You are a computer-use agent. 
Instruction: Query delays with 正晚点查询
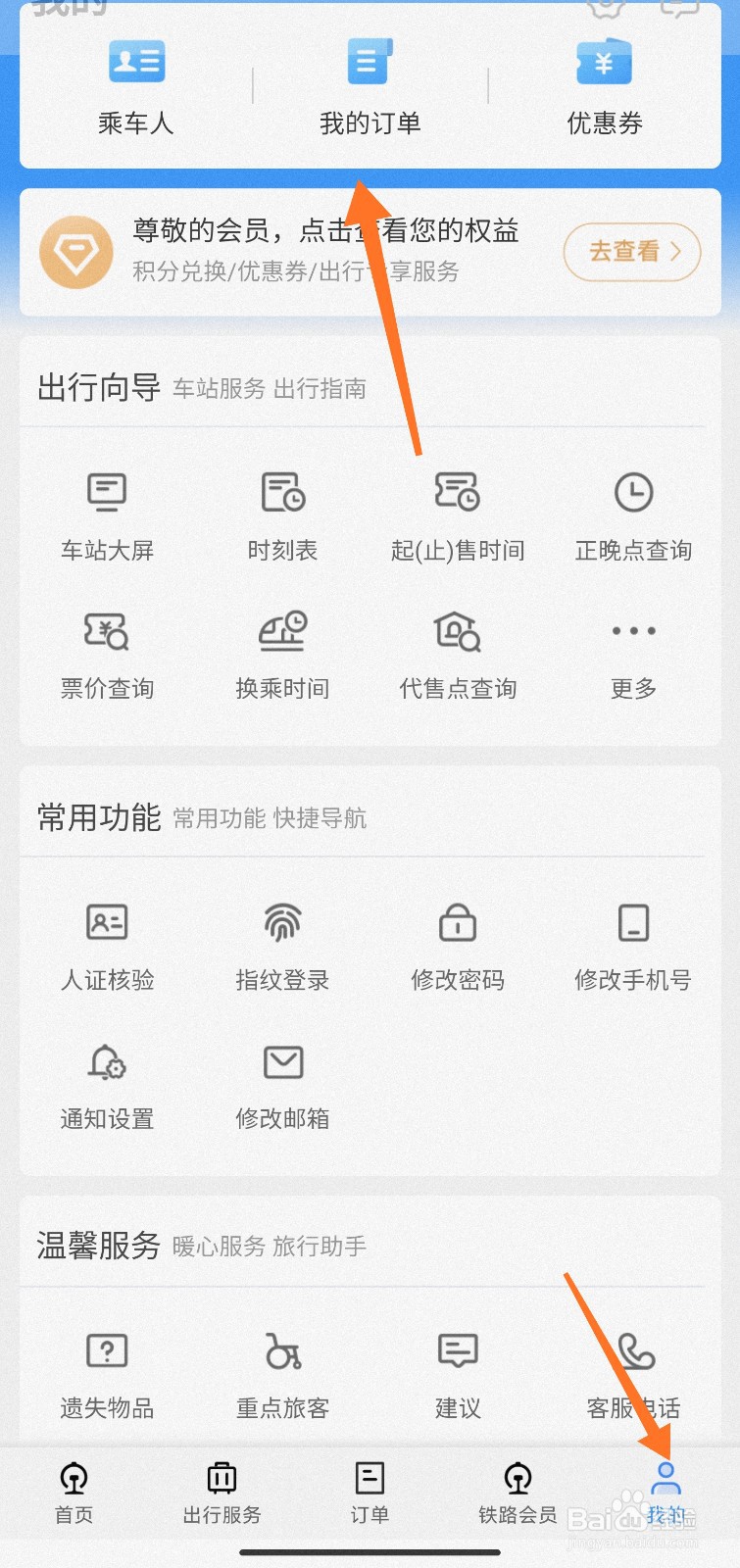tap(632, 514)
